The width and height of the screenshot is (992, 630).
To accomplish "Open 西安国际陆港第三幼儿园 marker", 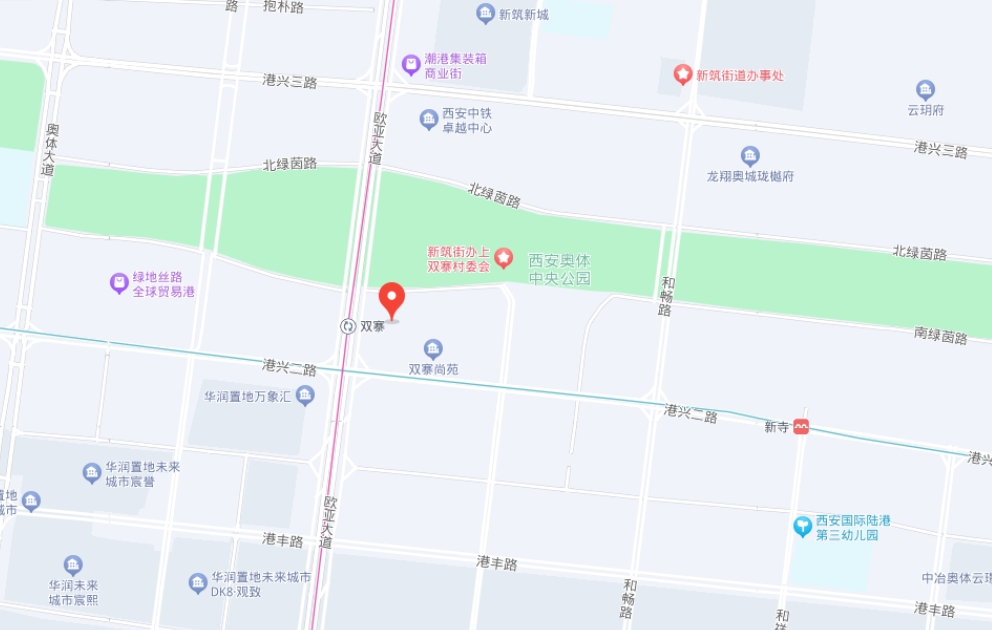I will (802, 526).
